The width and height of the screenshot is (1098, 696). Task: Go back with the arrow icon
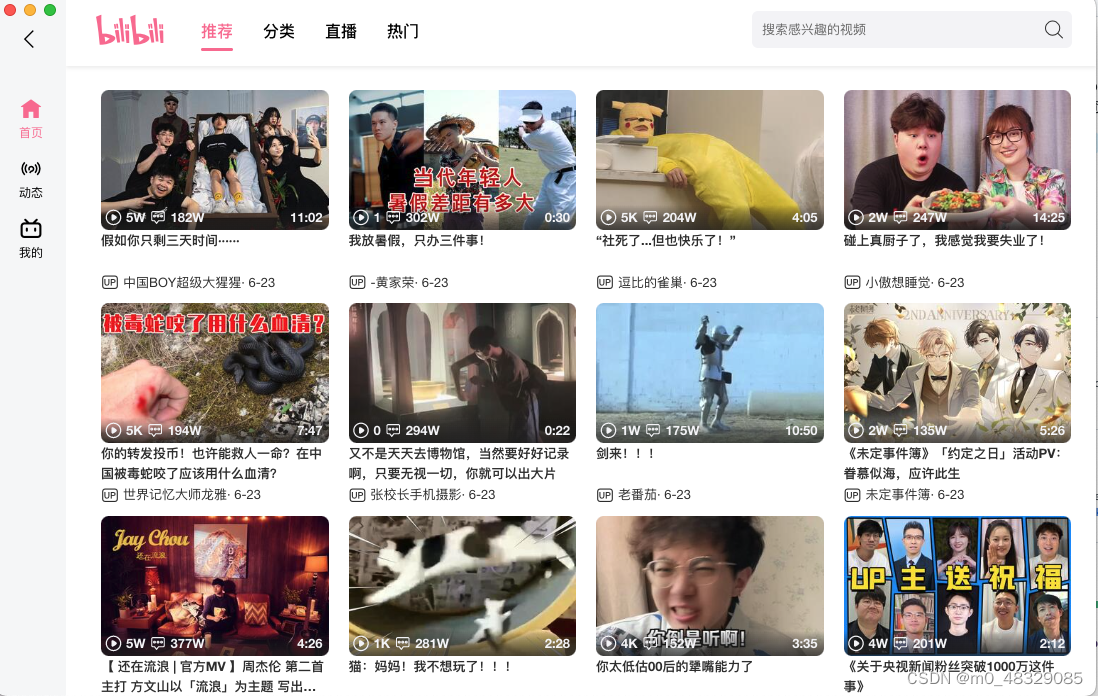tap(29, 39)
